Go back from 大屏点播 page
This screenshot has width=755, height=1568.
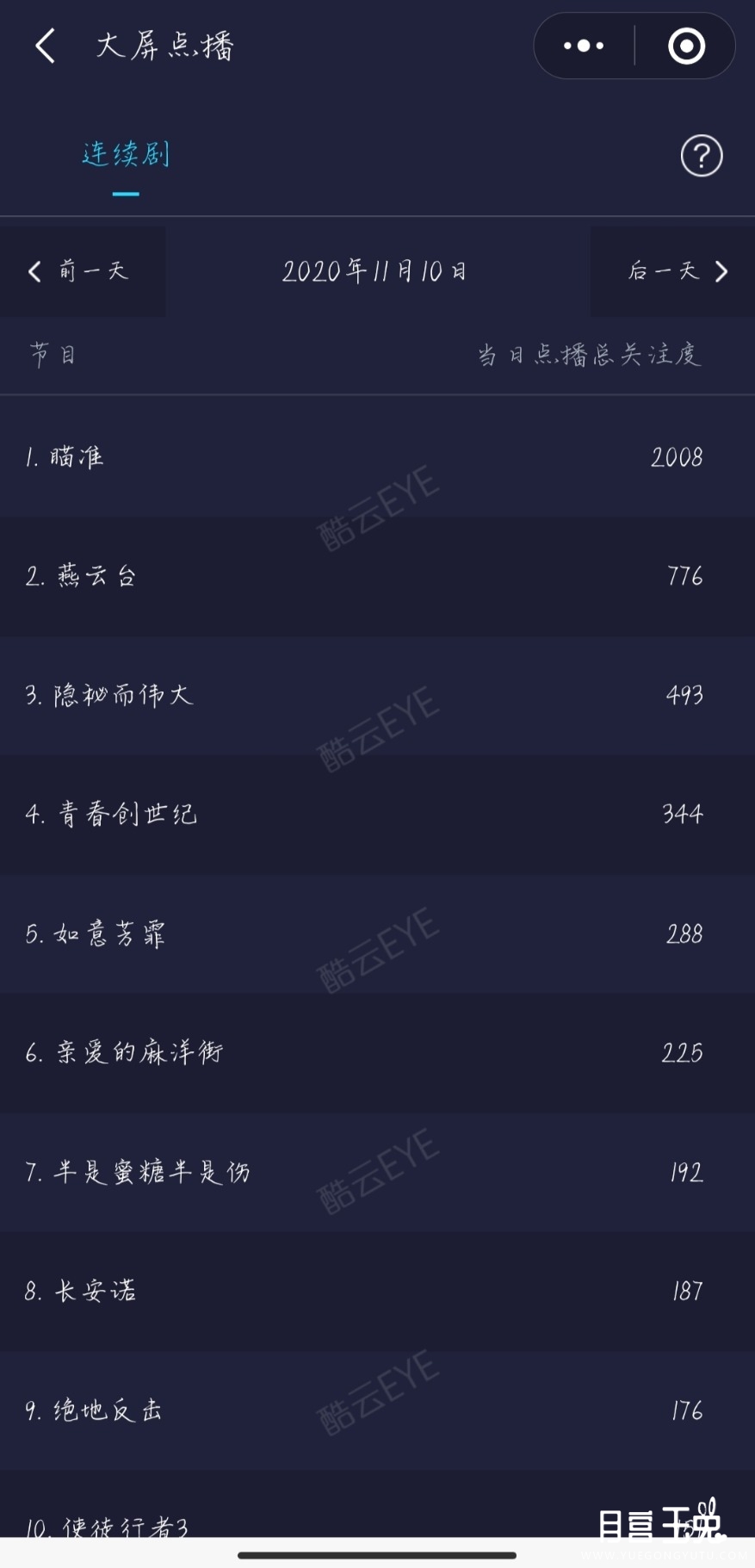[x=45, y=46]
